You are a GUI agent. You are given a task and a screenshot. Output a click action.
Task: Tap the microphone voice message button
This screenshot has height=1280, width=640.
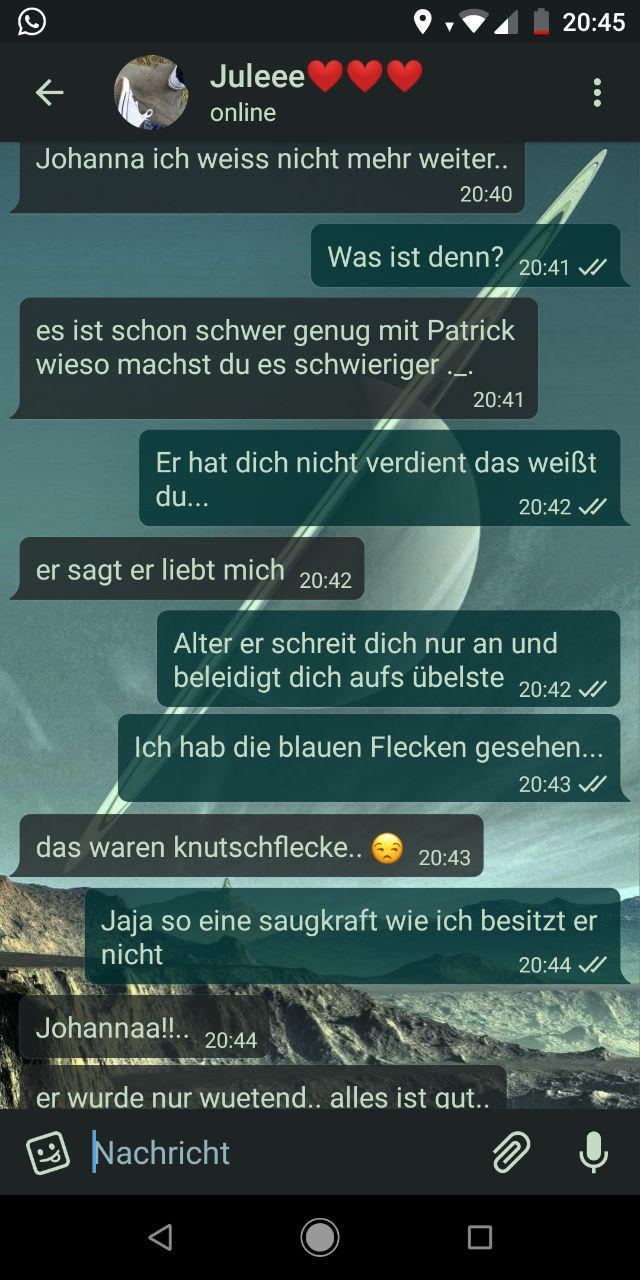593,1153
